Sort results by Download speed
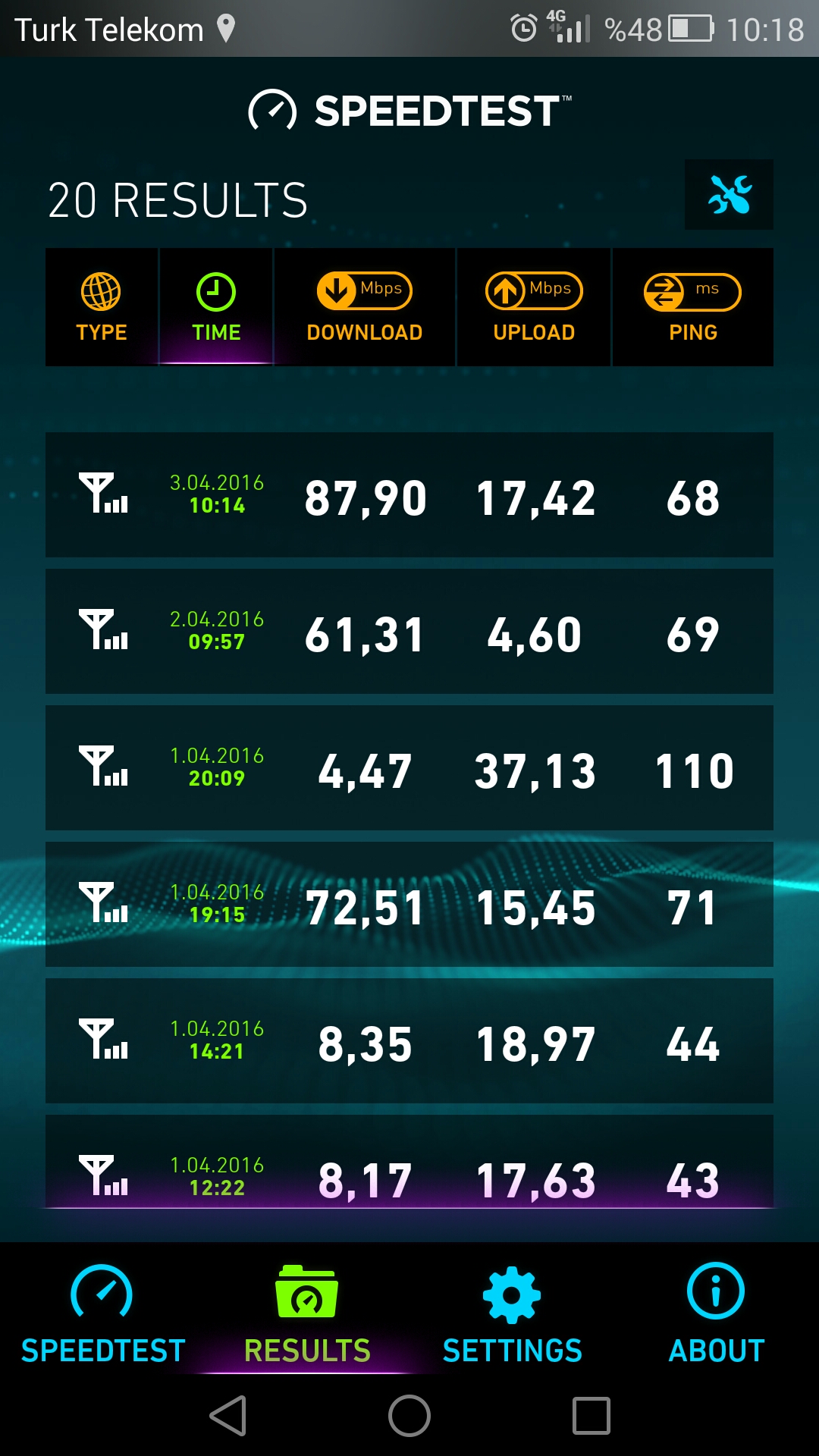Image resolution: width=819 pixels, height=1456 pixels. tap(365, 307)
